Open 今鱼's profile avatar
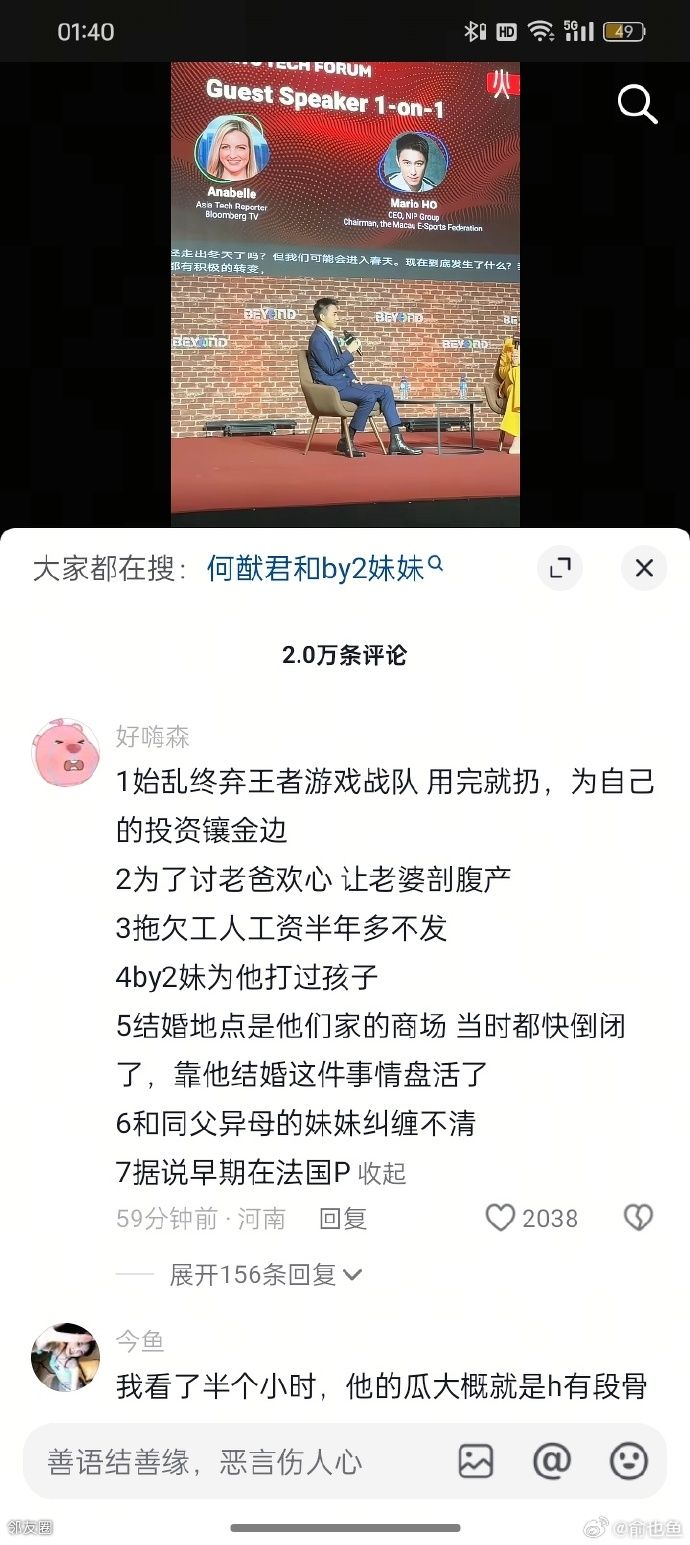Screen dimensions: 690x1545 (66, 1357)
